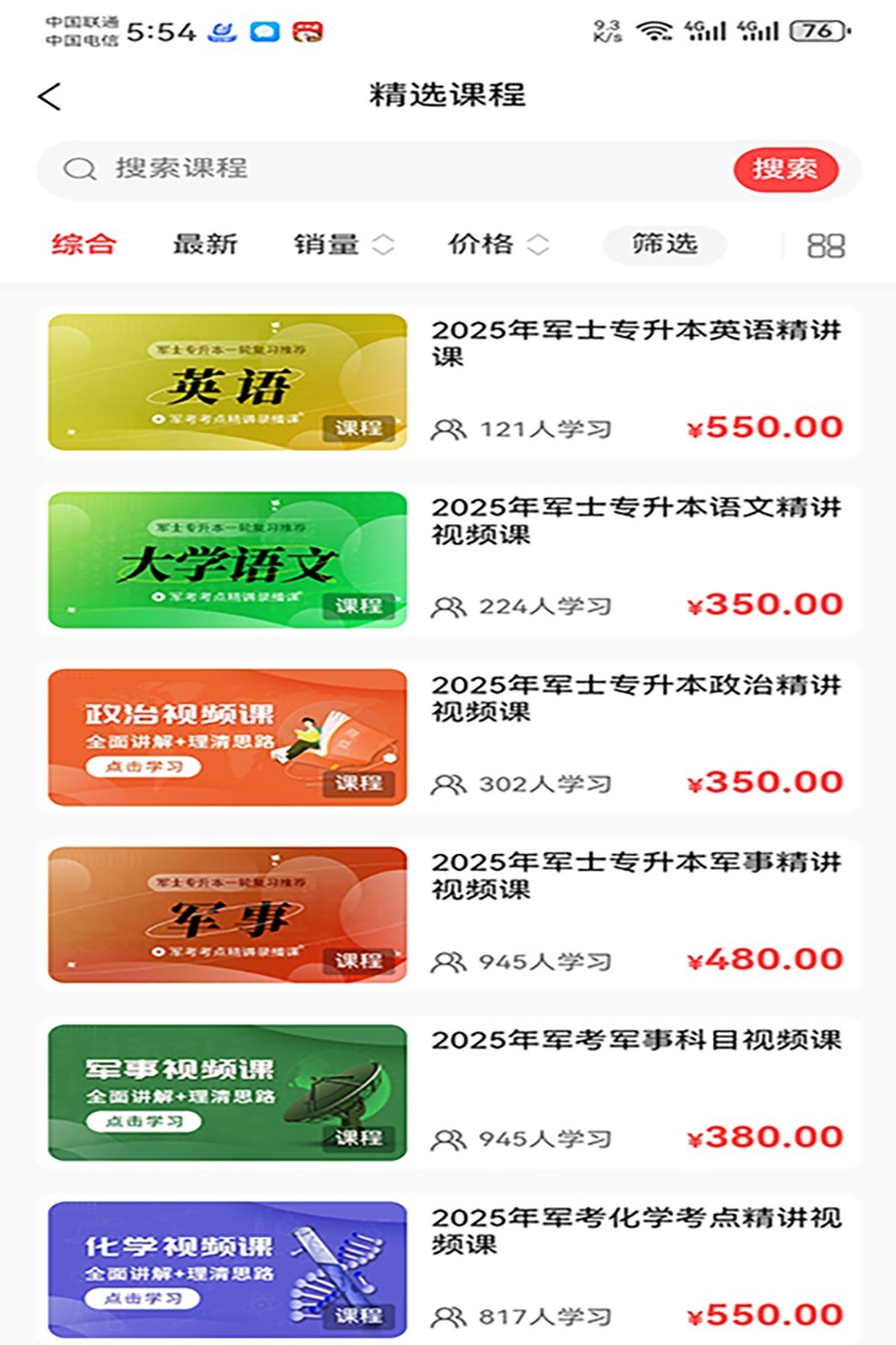The width and height of the screenshot is (896, 1345).
Task: Focus the 搜索课程 search field
Action: click(x=403, y=169)
